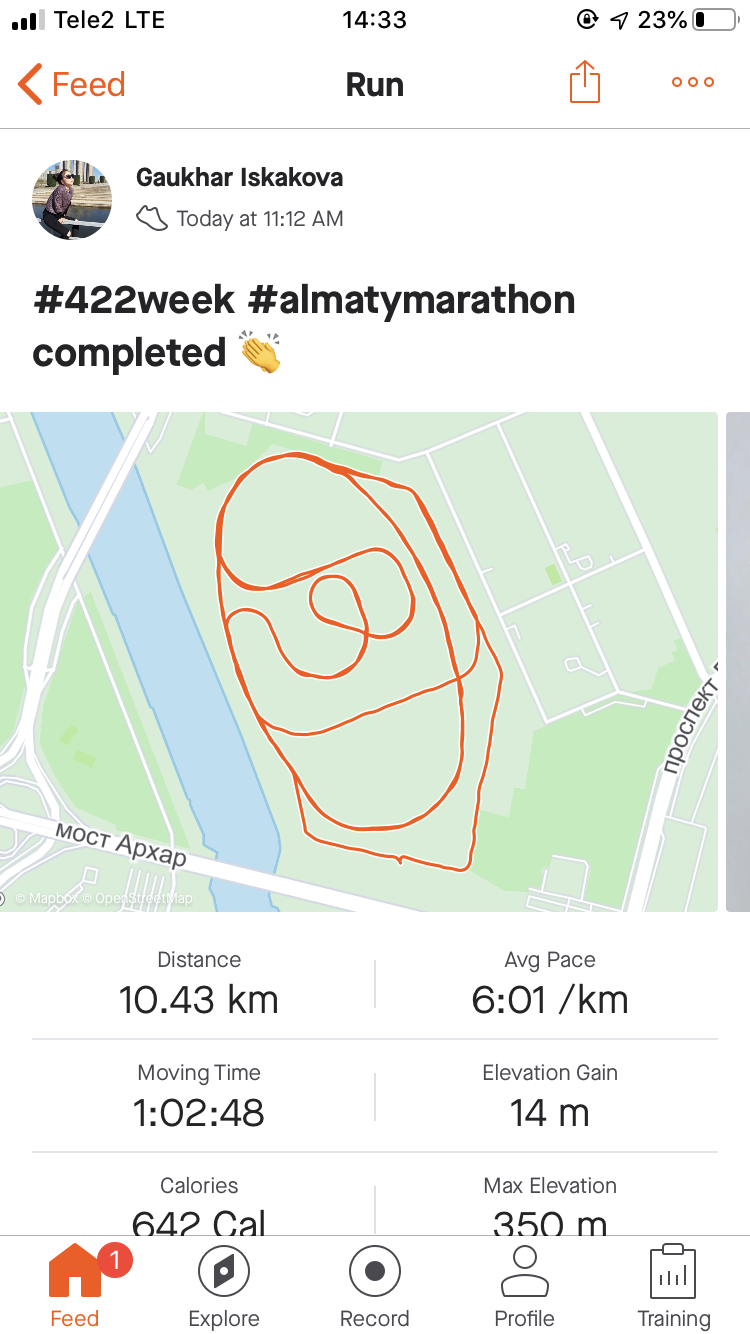This screenshot has width=750, height=1334.
Task: Switch to the Explore tab
Action: point(224,1286)
